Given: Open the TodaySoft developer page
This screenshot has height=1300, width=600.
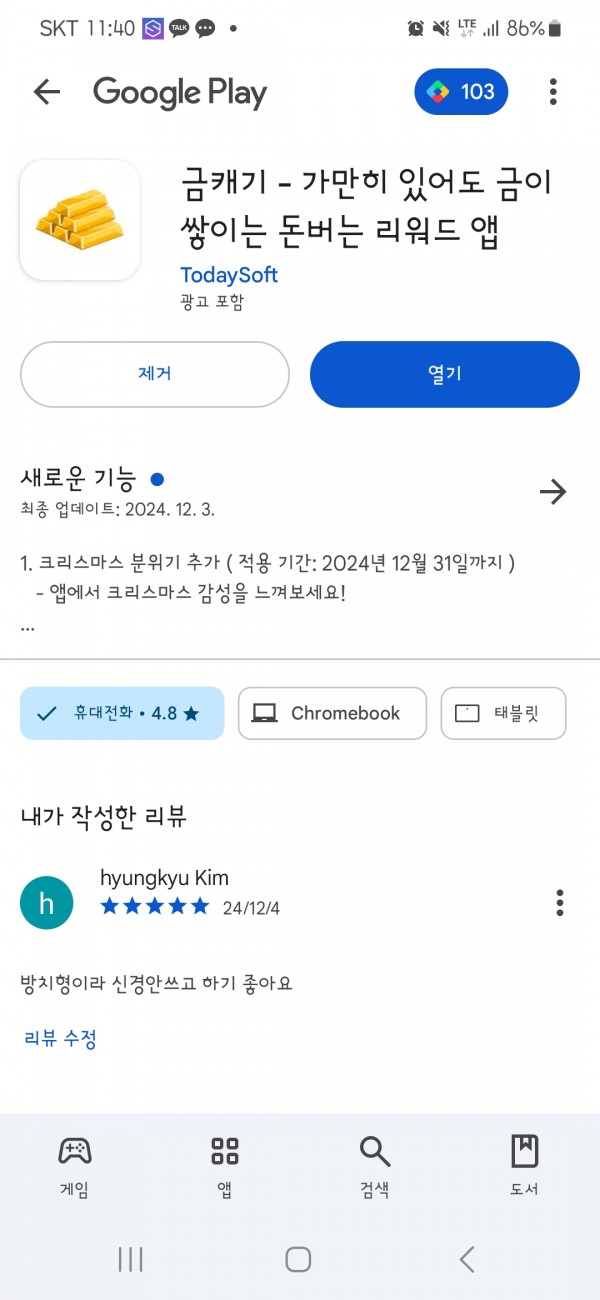Looking at the screenshot, I should [x=229, y=275].
